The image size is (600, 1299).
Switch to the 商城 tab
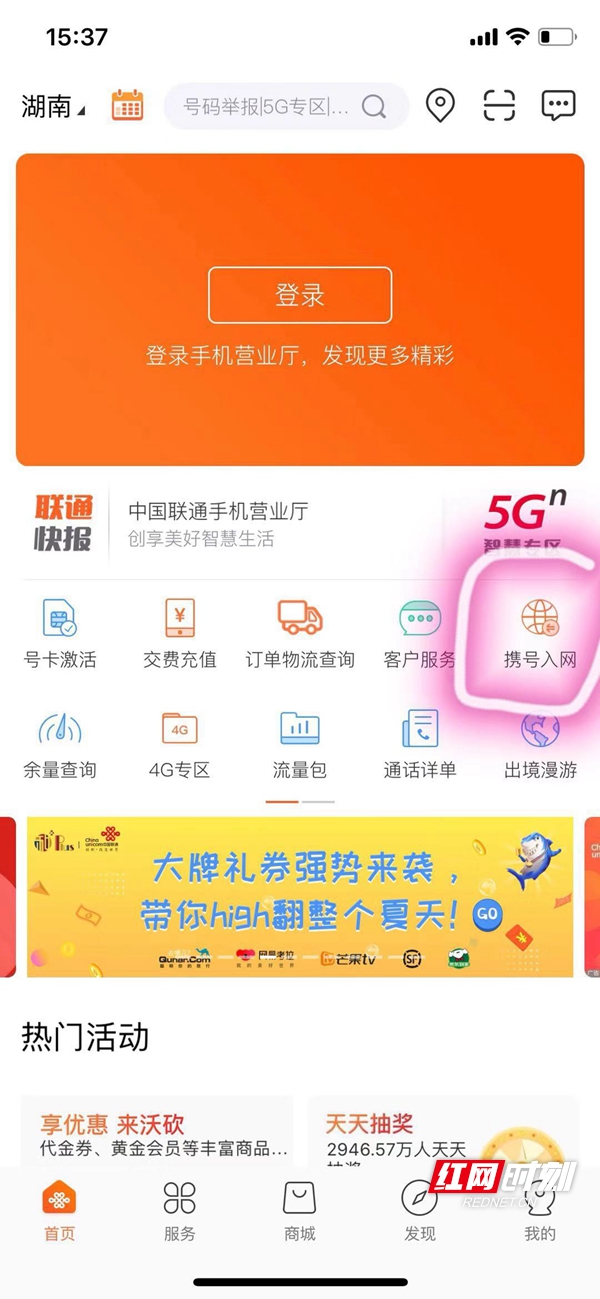(x=300, y=1211)
